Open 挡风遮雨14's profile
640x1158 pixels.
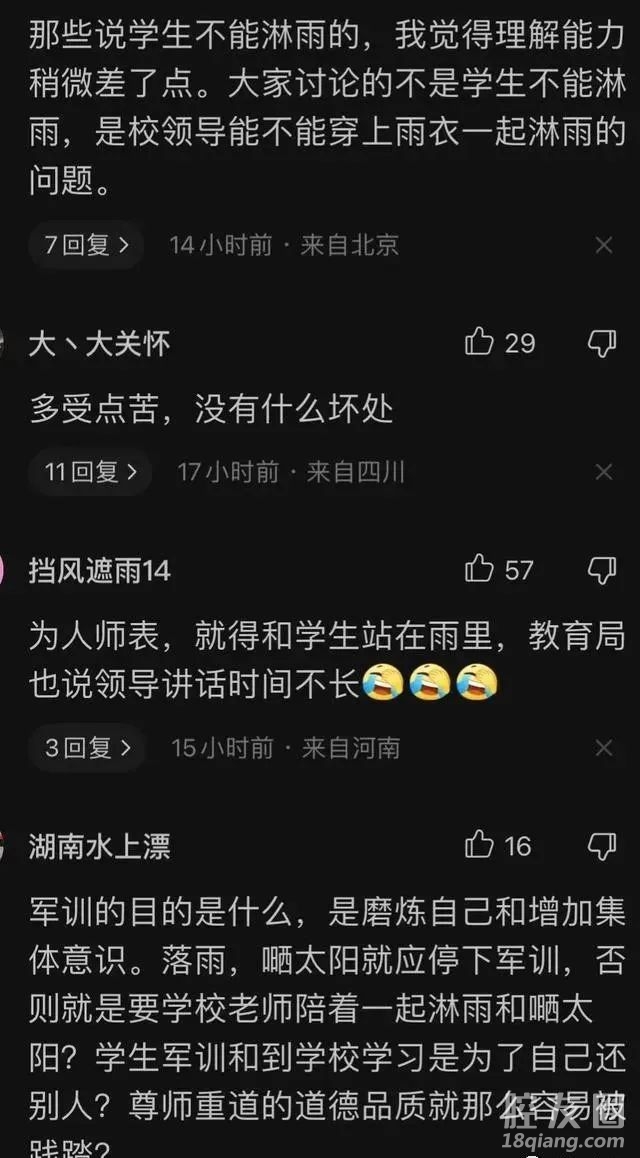(99, 571)
